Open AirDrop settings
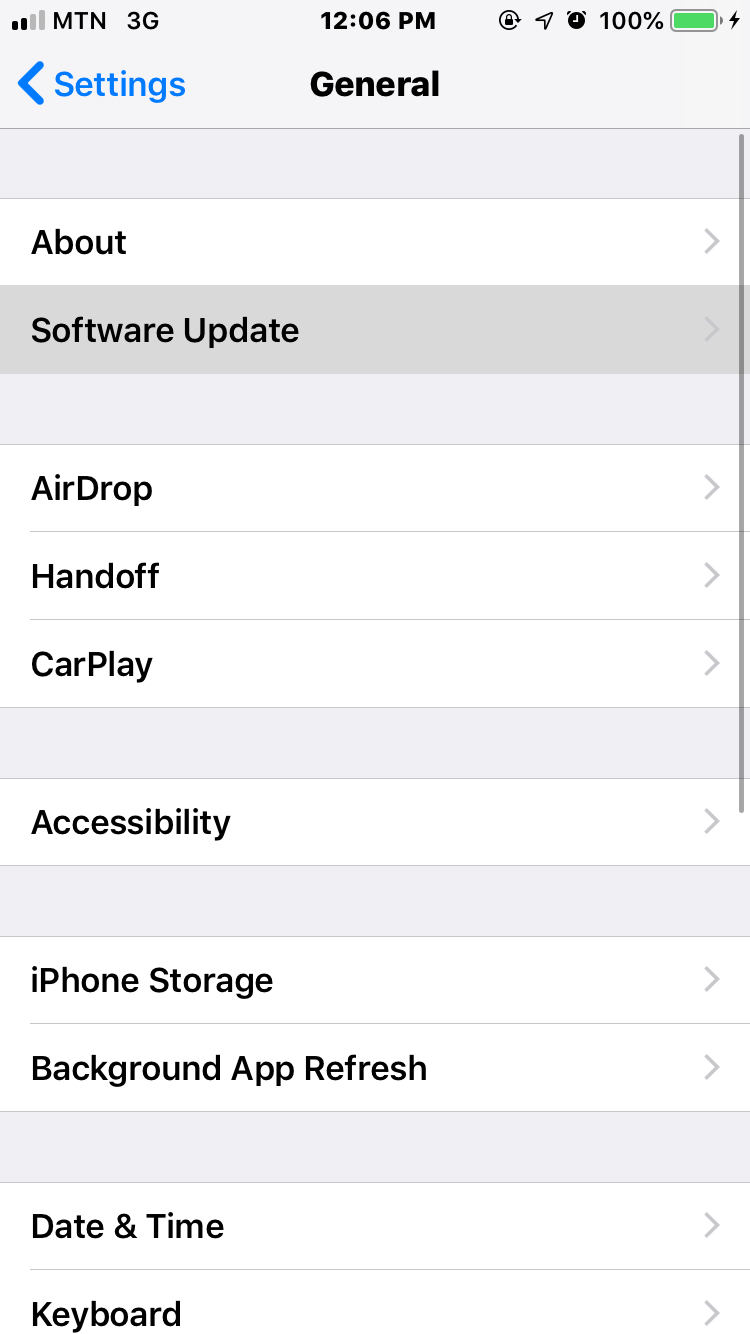This screenshot has height=1334, width=750. [375, 488]
